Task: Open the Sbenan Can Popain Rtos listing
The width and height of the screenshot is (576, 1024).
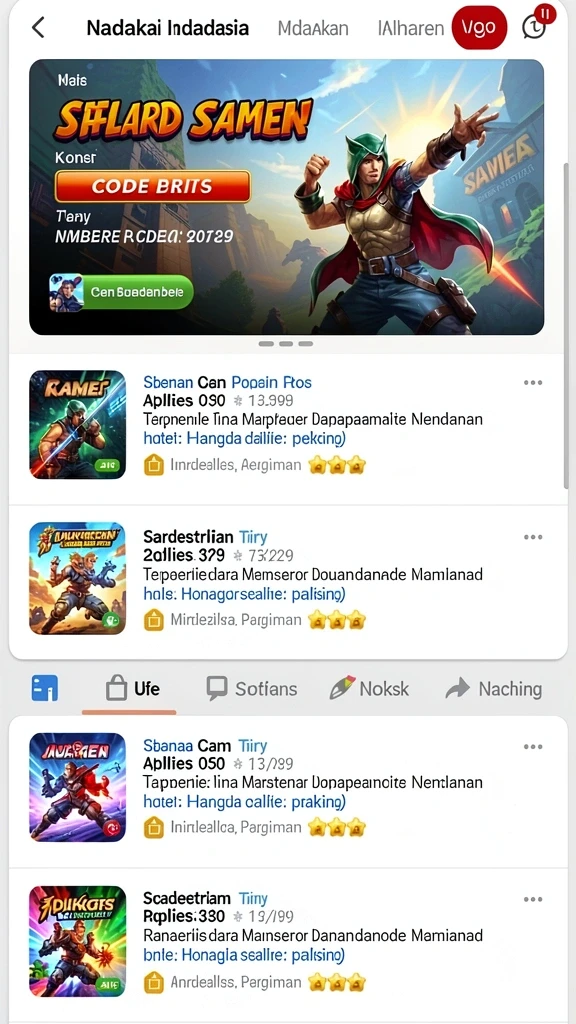Action: [x=288, y=424]
